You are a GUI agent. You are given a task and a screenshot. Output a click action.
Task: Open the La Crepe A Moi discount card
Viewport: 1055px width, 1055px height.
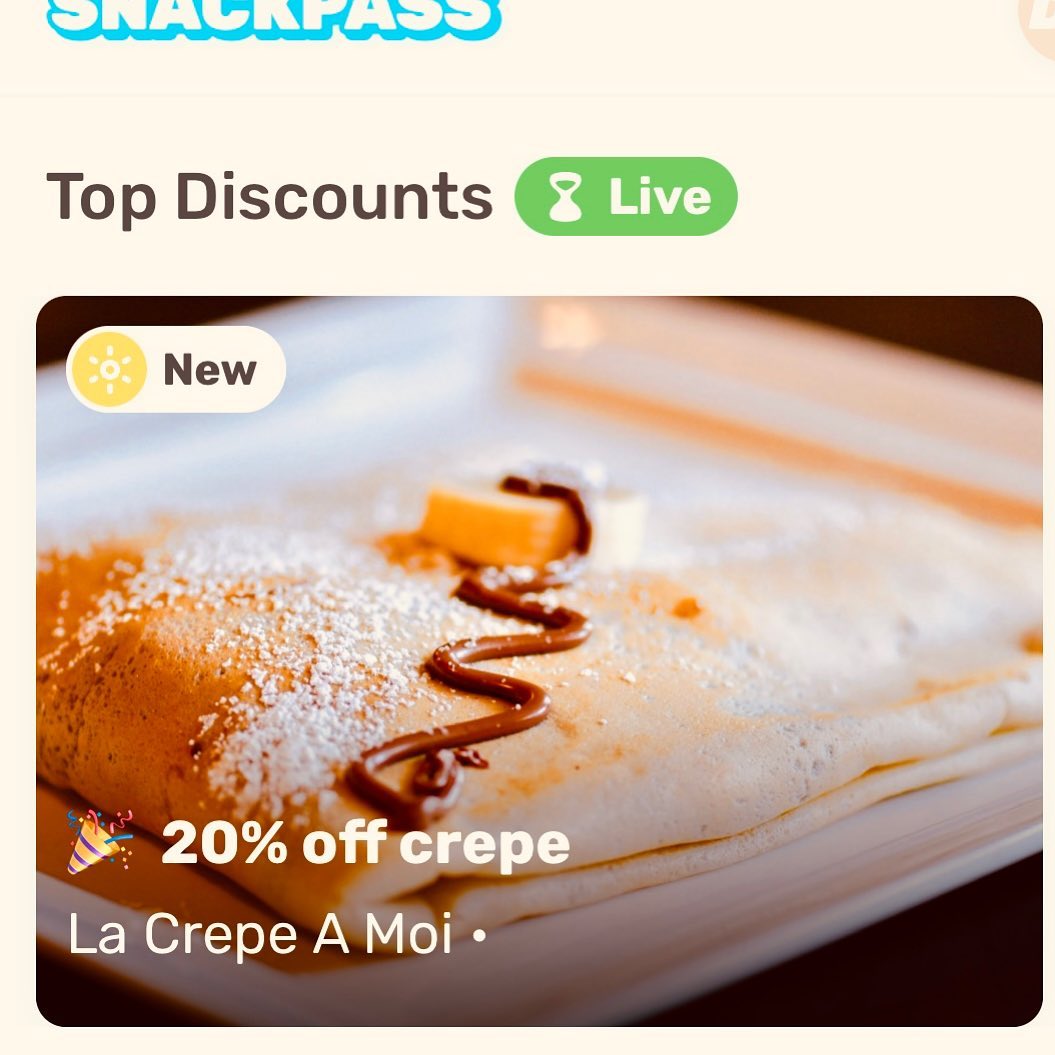coord(539,660)
